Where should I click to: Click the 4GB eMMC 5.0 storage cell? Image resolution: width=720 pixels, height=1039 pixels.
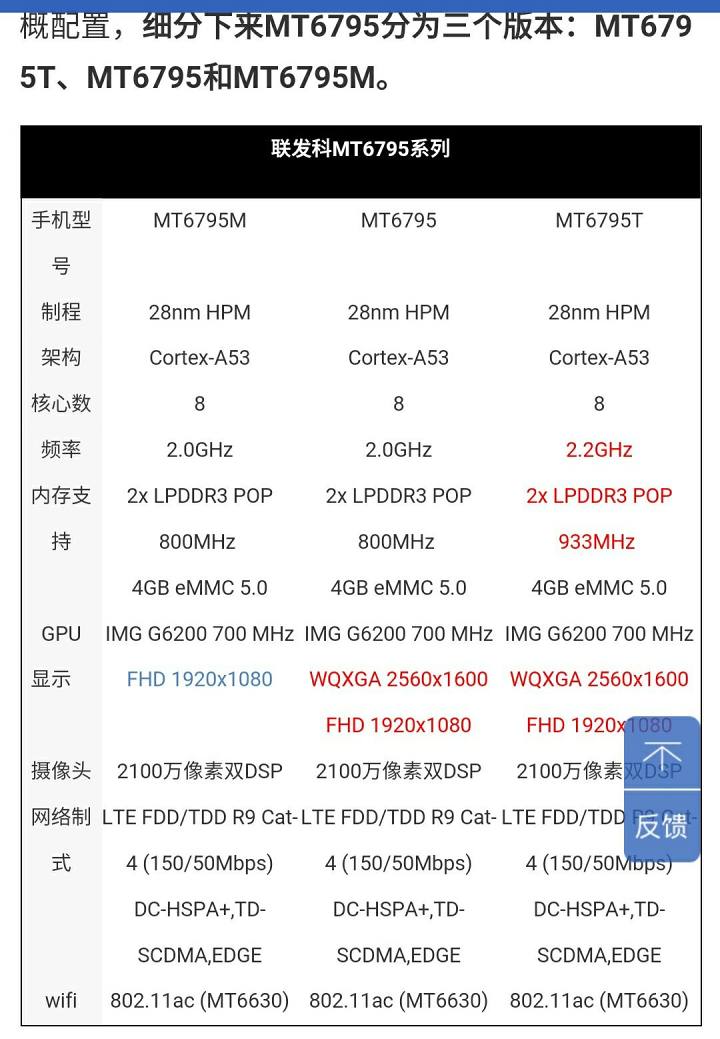199,588
